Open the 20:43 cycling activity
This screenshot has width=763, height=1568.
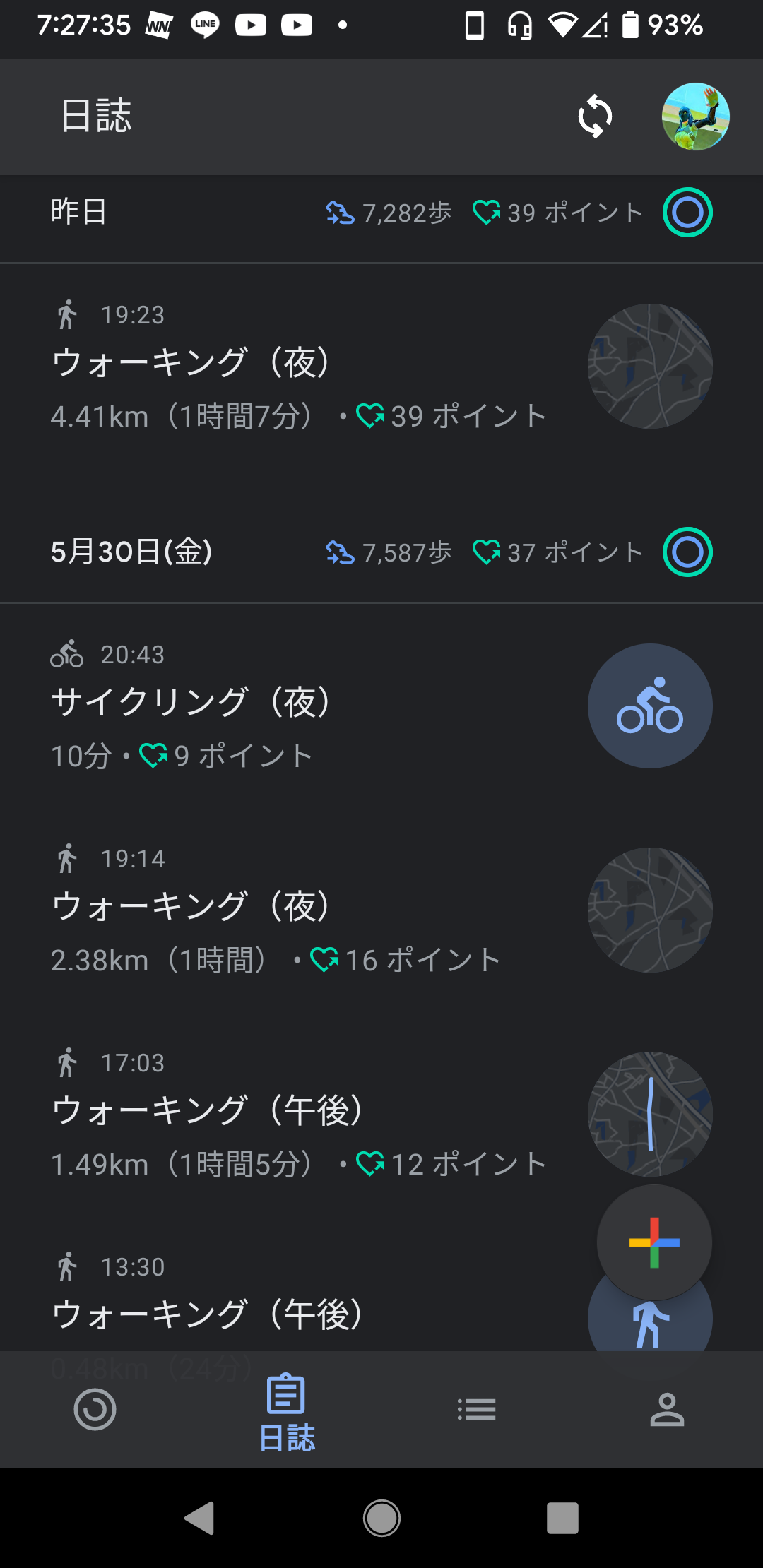(x=381, y=706)
